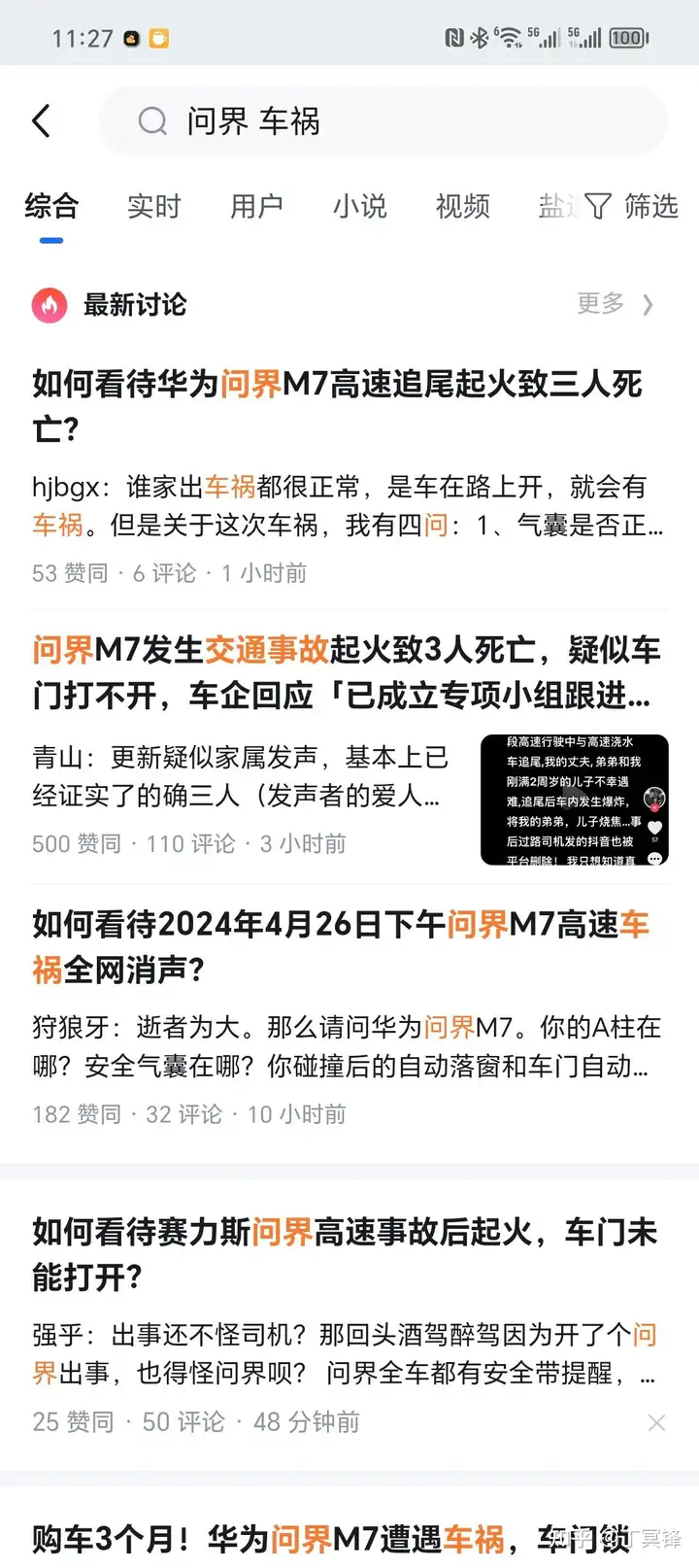This screenshot has height=1568, width=699.
Task: Dismiss the 赛力斯问界 result with X
Action: point(657,1422)
